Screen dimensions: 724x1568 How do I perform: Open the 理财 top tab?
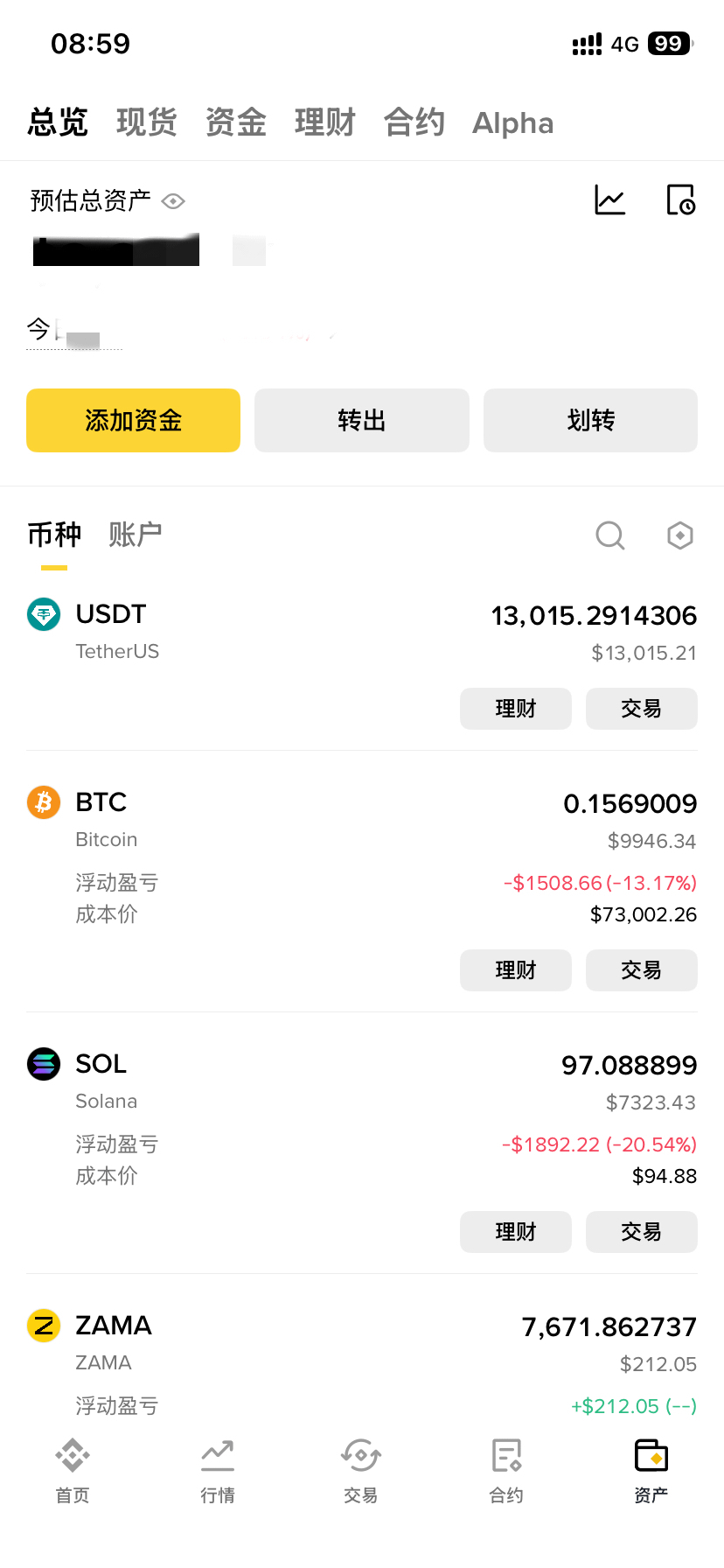tap(325, 122)
